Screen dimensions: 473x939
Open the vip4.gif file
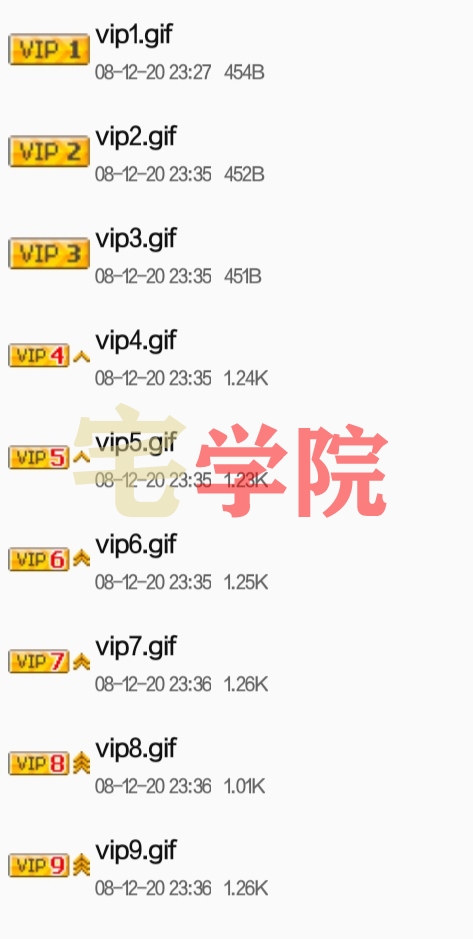(x=236, y=356)
